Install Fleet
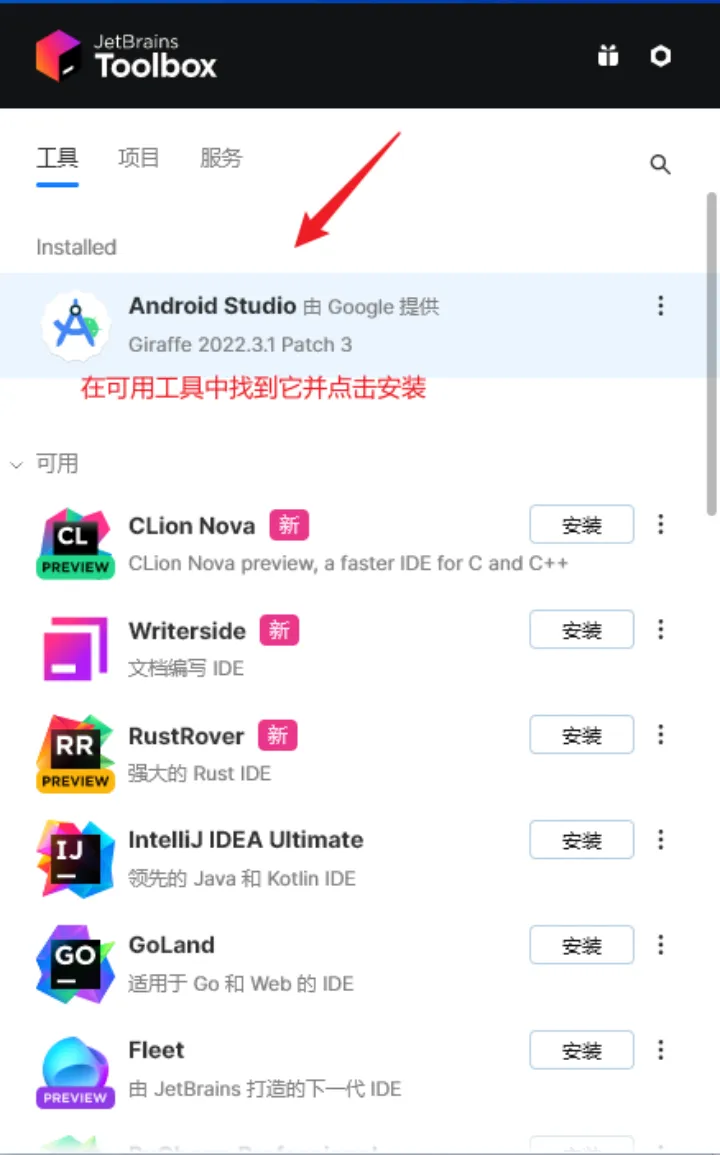The height and width of the screenshot is (1155, 720). 581,1050
